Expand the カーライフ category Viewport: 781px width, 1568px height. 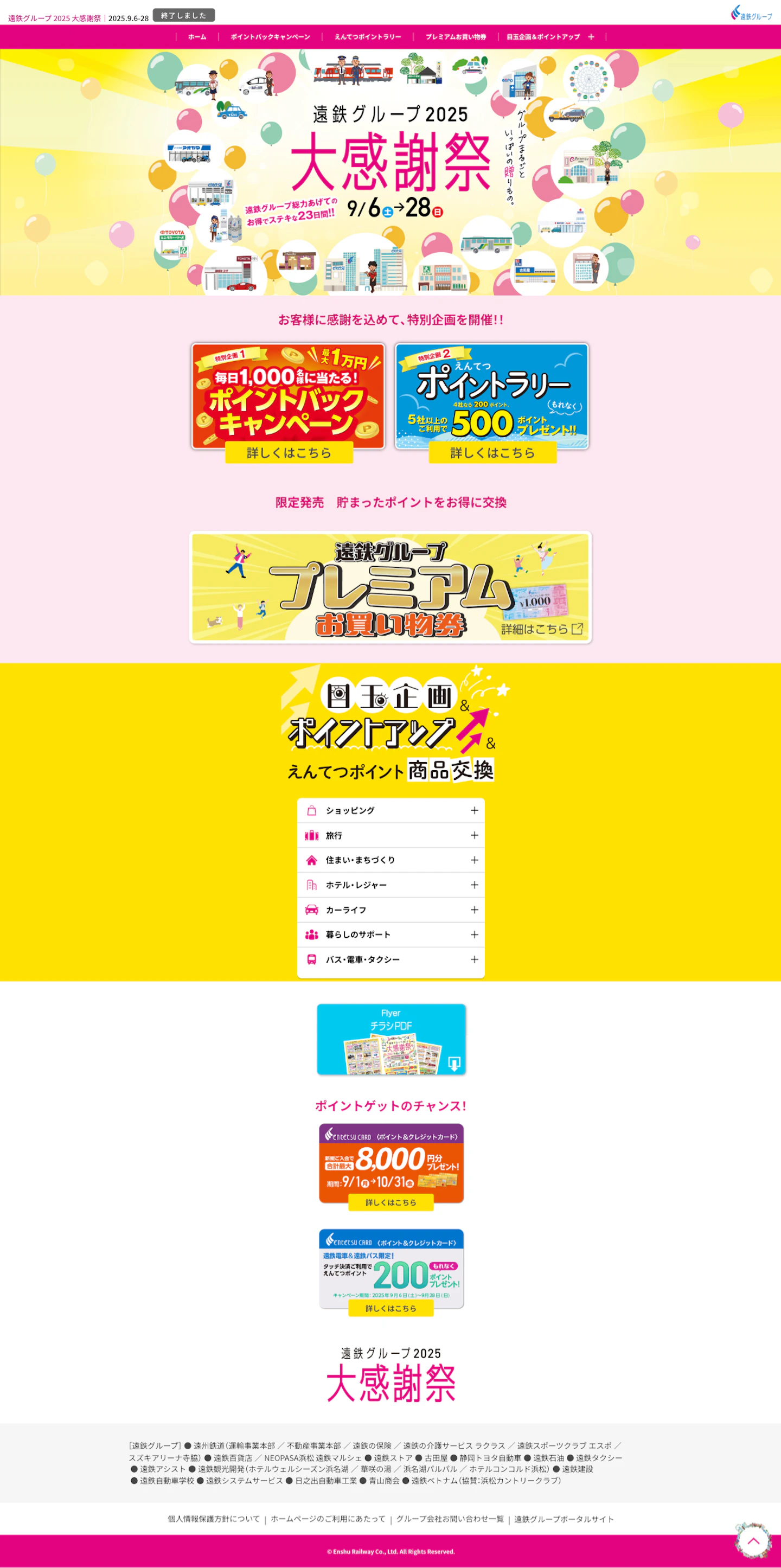(390, 910)
